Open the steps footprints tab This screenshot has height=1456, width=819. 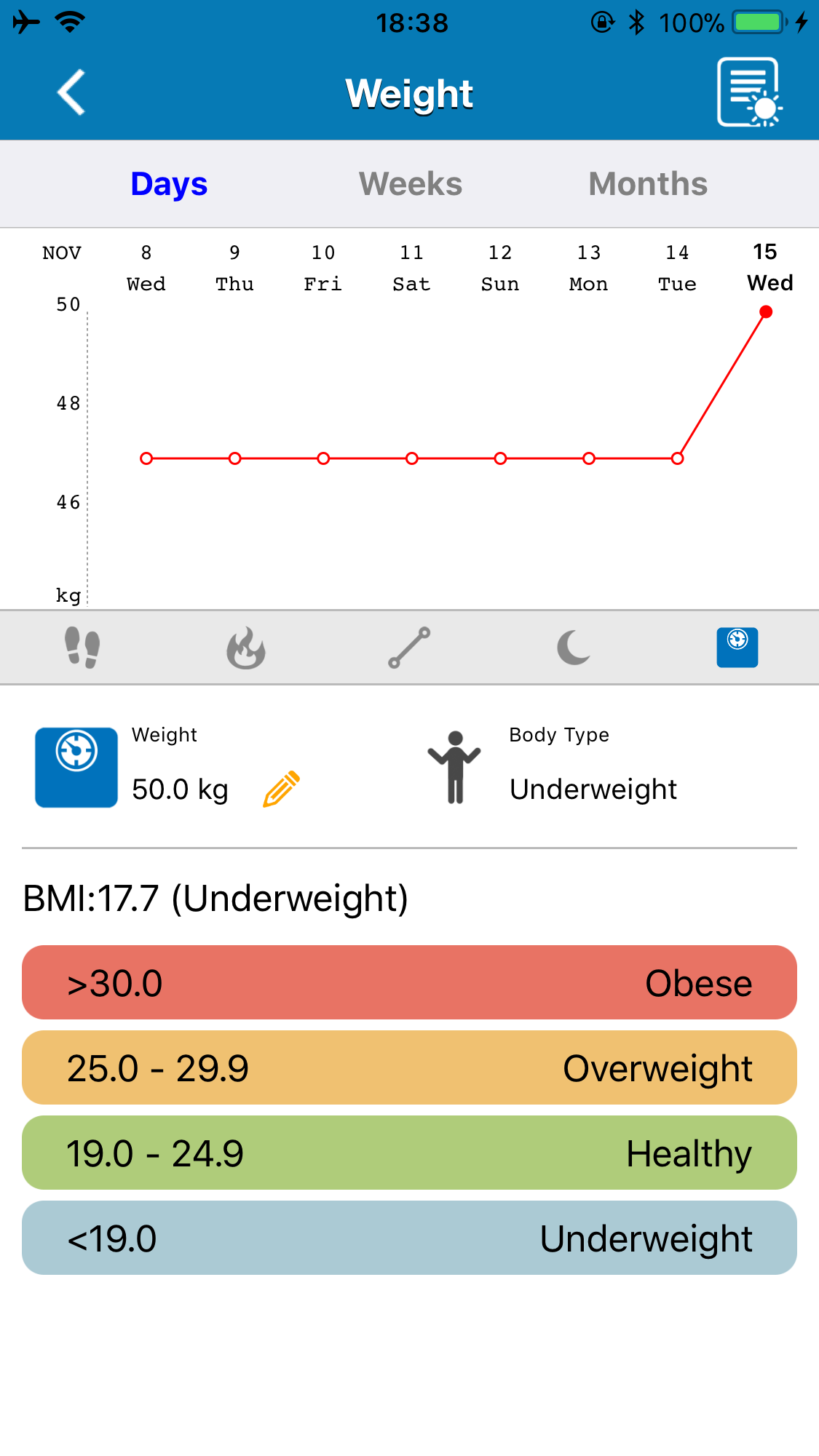82,647
